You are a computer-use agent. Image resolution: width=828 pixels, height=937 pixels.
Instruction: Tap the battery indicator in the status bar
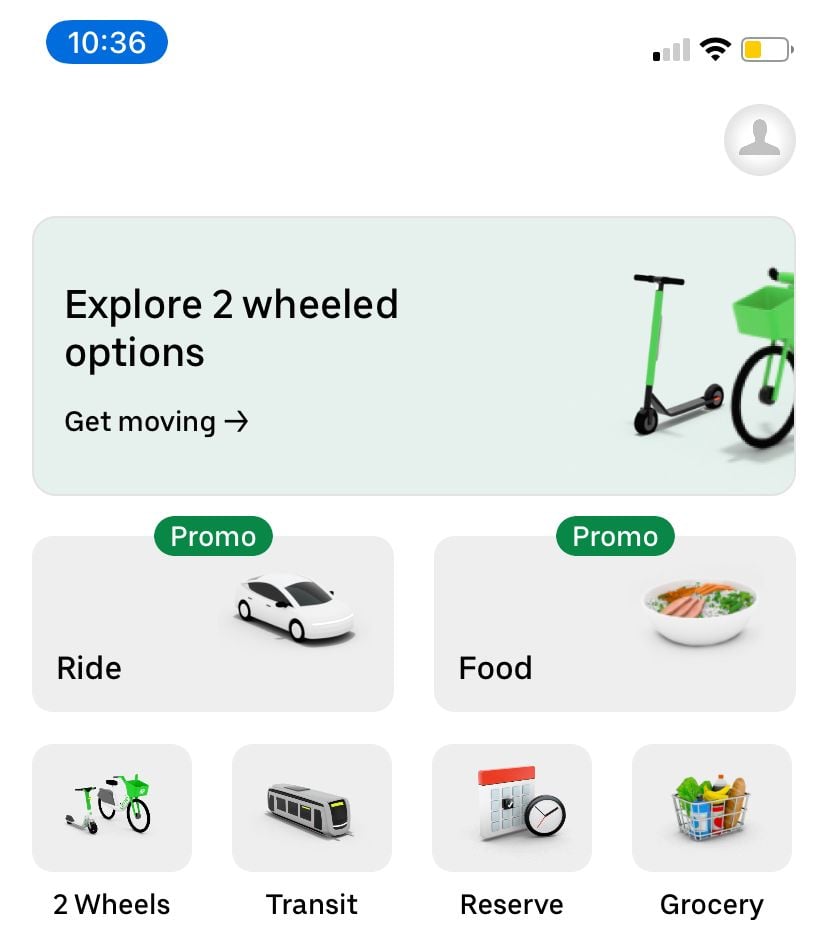pyautogui.click(x=766, y=48)
